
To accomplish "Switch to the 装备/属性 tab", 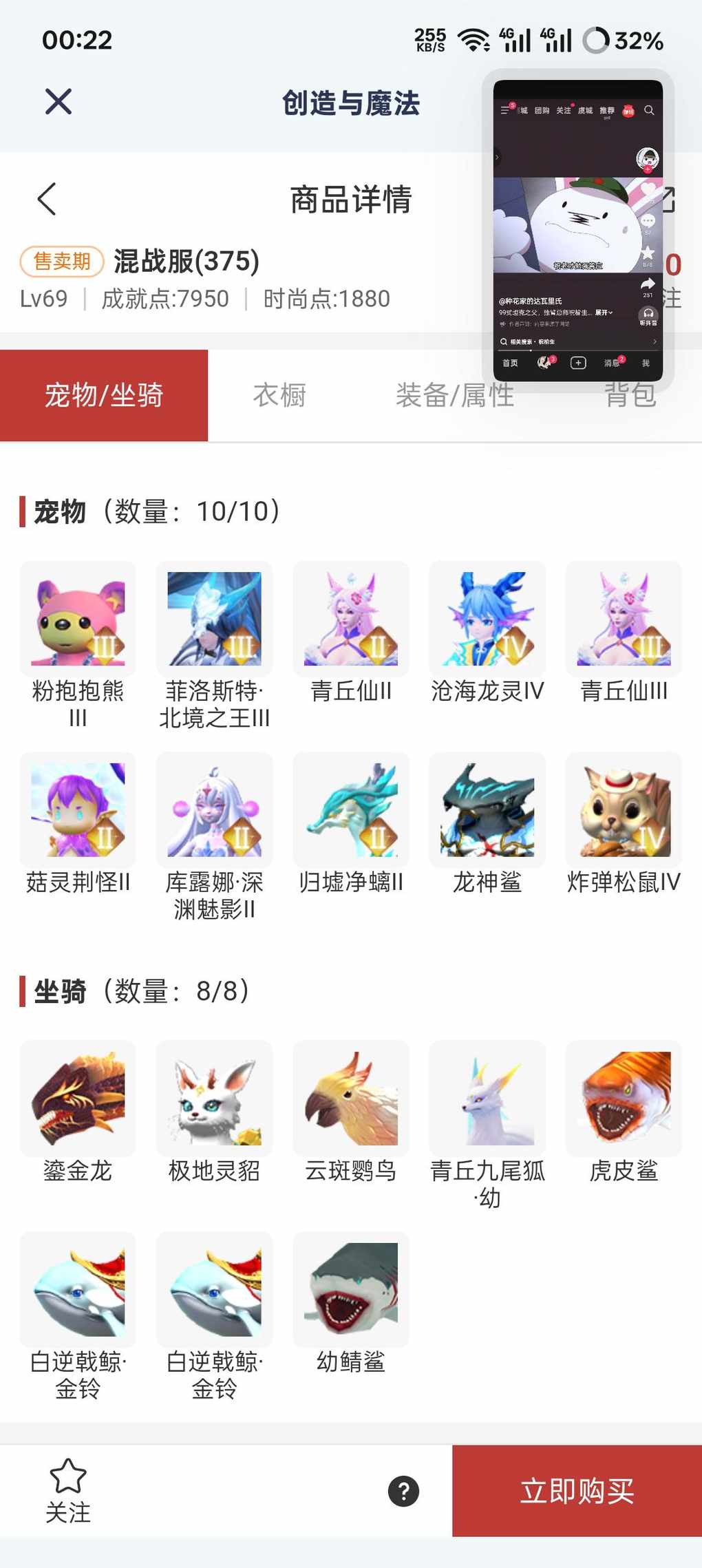I will (455, 396).
